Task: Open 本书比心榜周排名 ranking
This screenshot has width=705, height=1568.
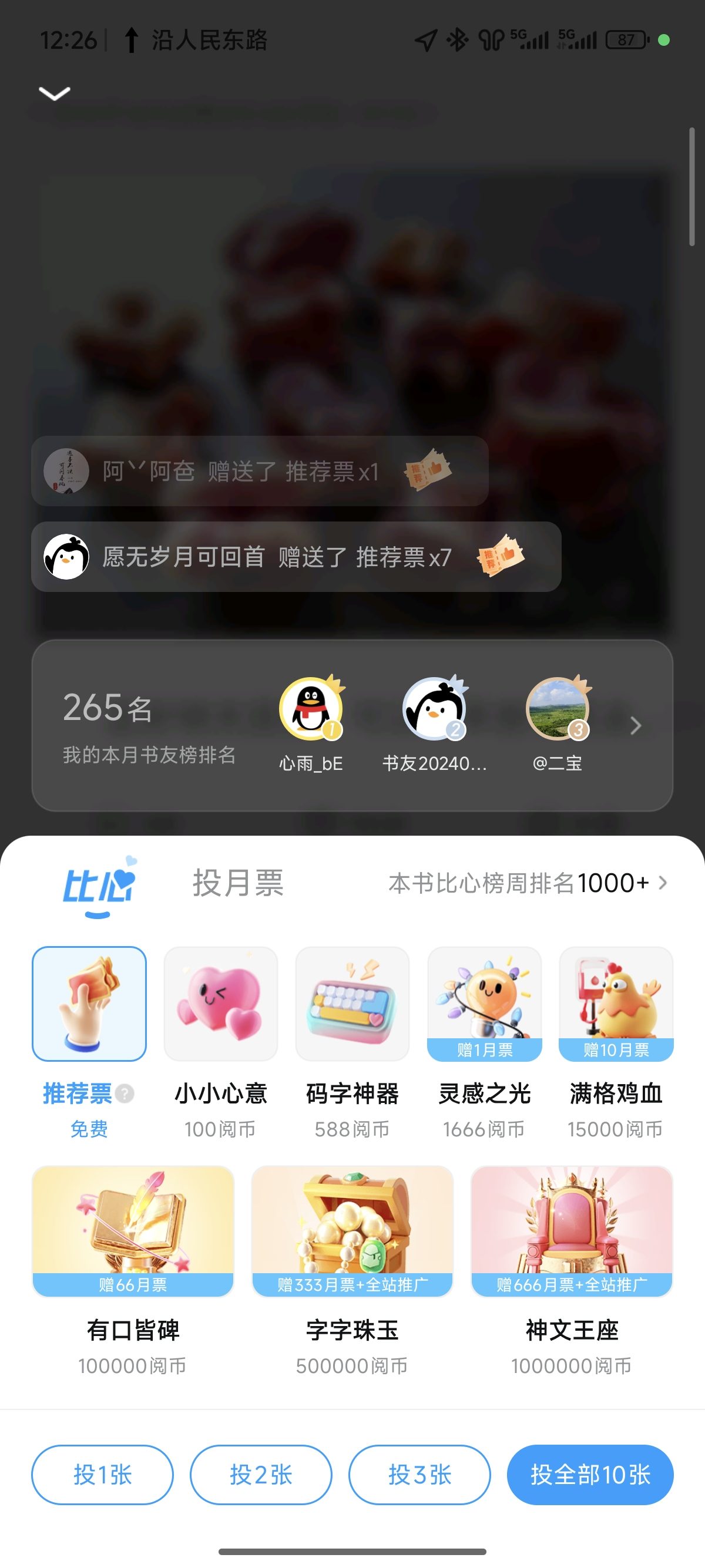Action: point(527,883)
